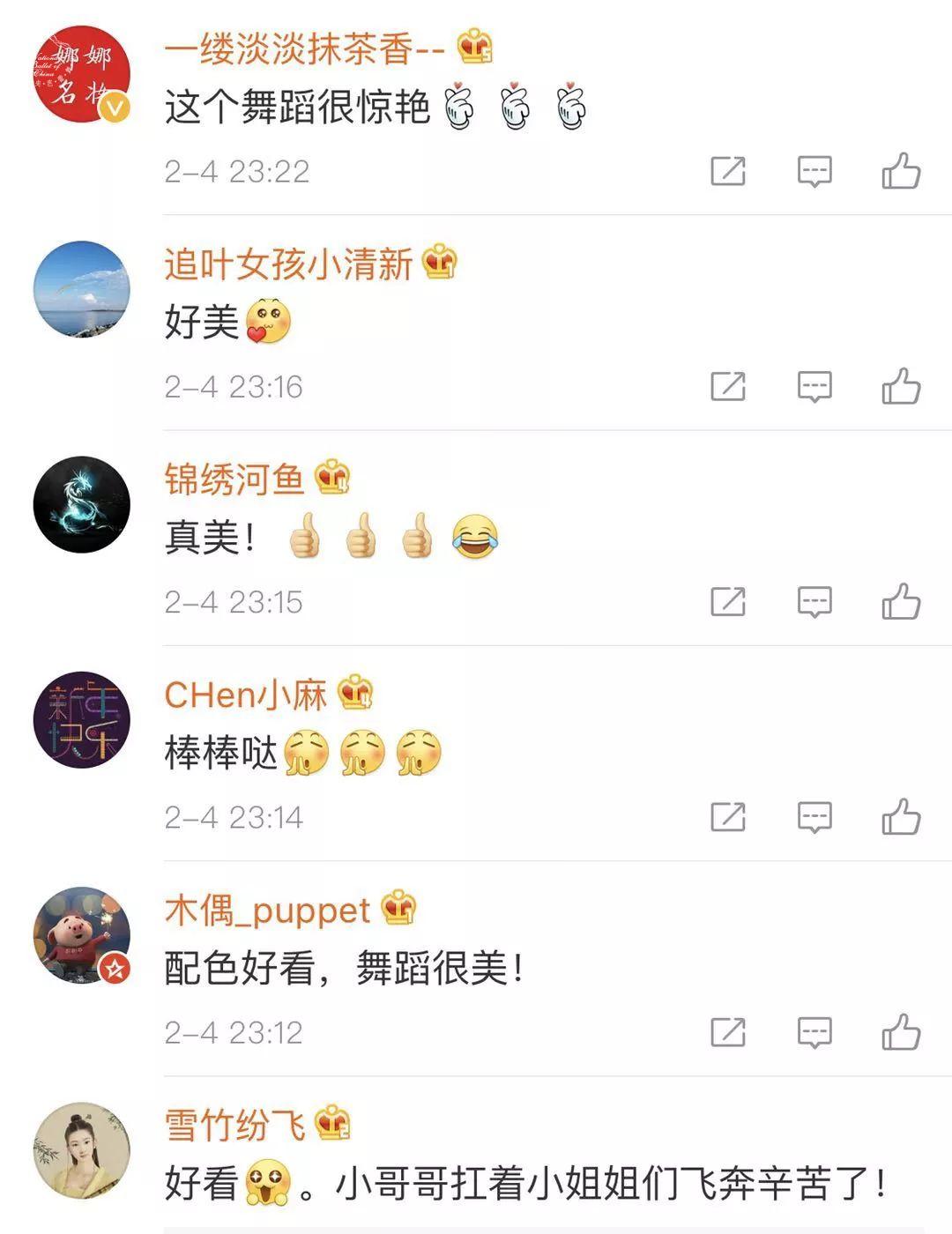The width and height of the screenshot is (952, 1234).
Task: Reply to 一缕淡淡抹茶香-- comment
Action: pyautogui.click(x=814, y=171)
